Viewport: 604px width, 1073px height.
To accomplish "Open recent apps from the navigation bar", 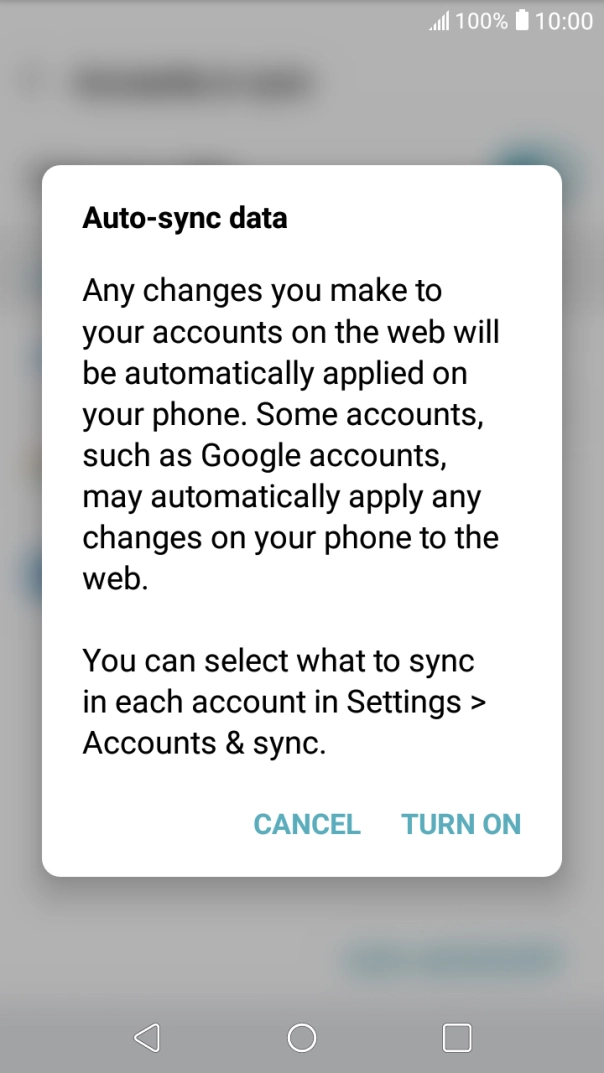I will coord(457,1037).
